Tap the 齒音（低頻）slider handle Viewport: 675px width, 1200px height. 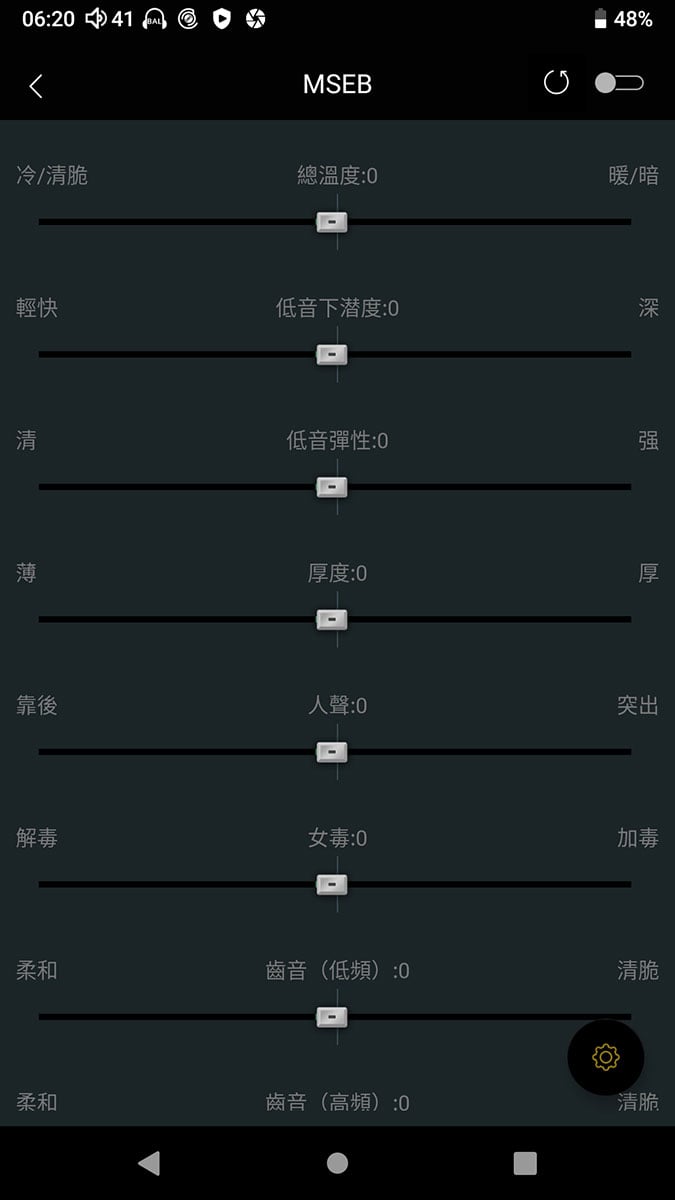[x=332, y=1017]
